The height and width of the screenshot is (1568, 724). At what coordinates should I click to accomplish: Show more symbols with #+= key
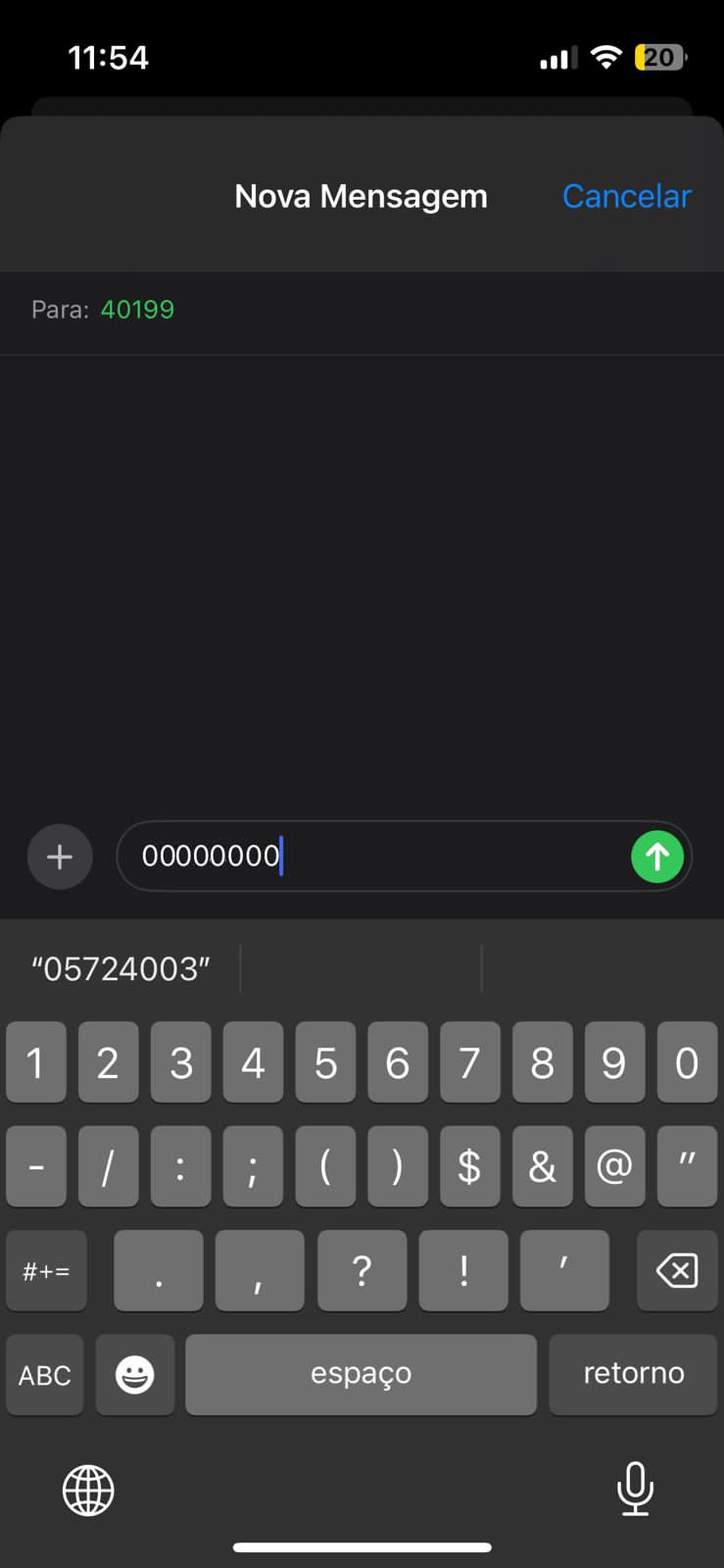coord(46,1271)
